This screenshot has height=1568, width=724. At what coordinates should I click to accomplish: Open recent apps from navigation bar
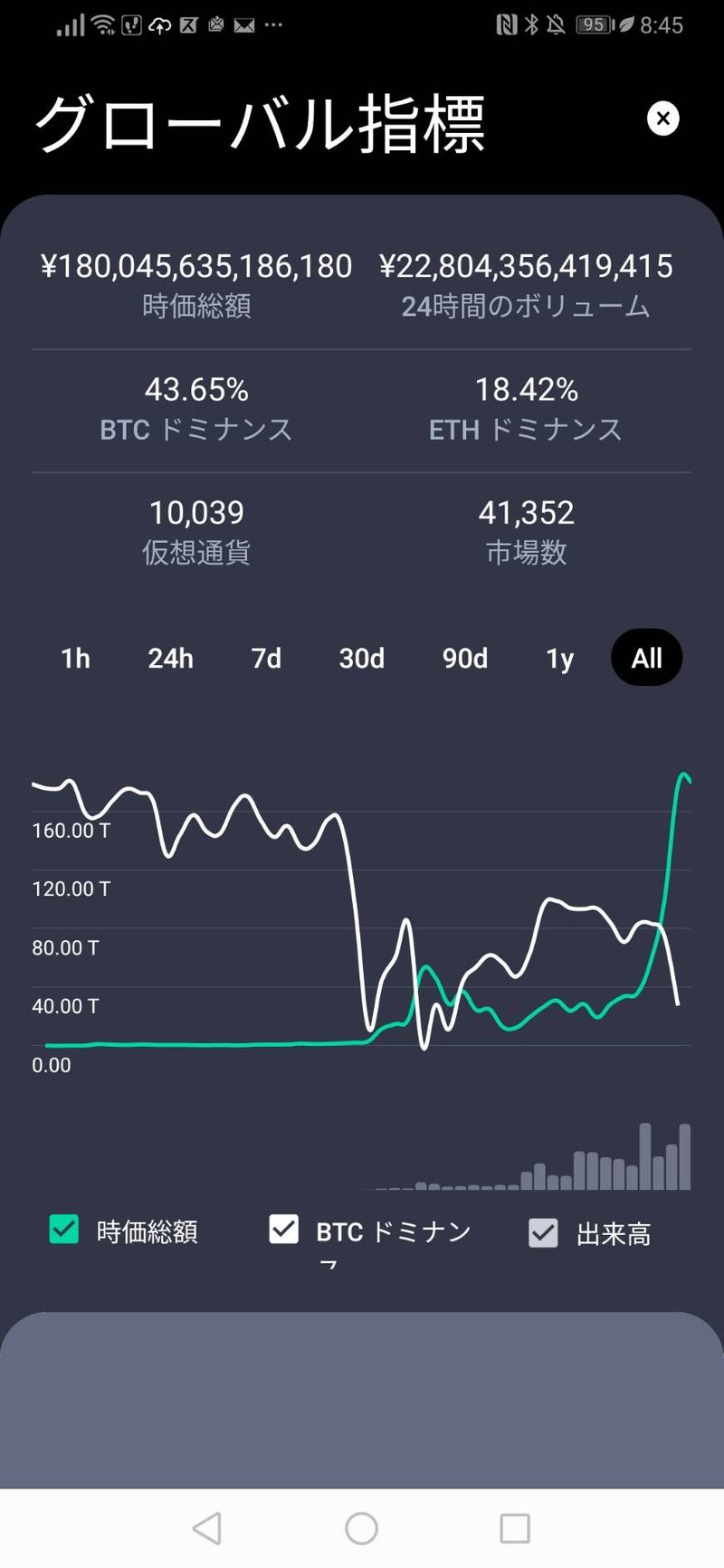coord(515,1528)
